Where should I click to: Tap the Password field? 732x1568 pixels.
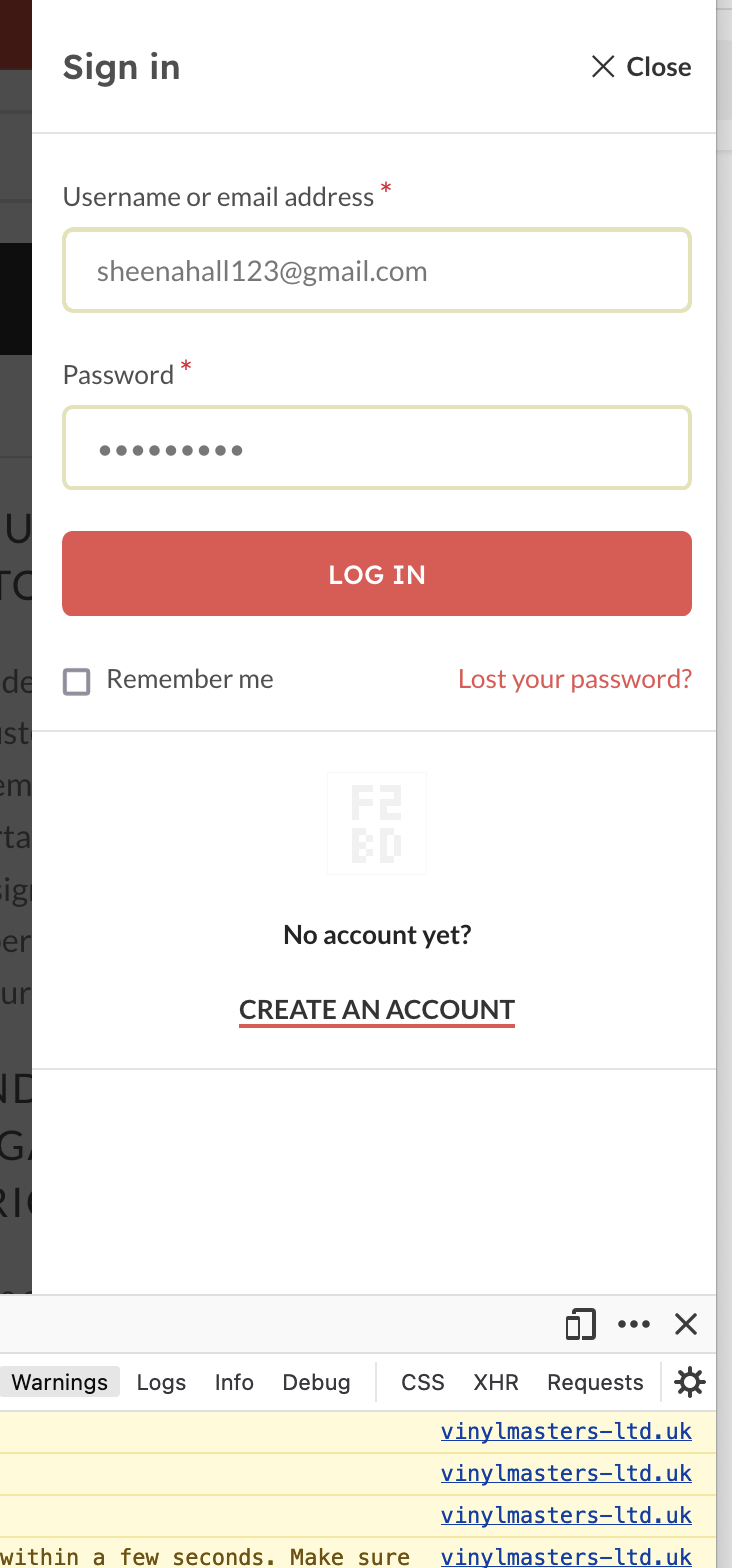coord(377,448)
